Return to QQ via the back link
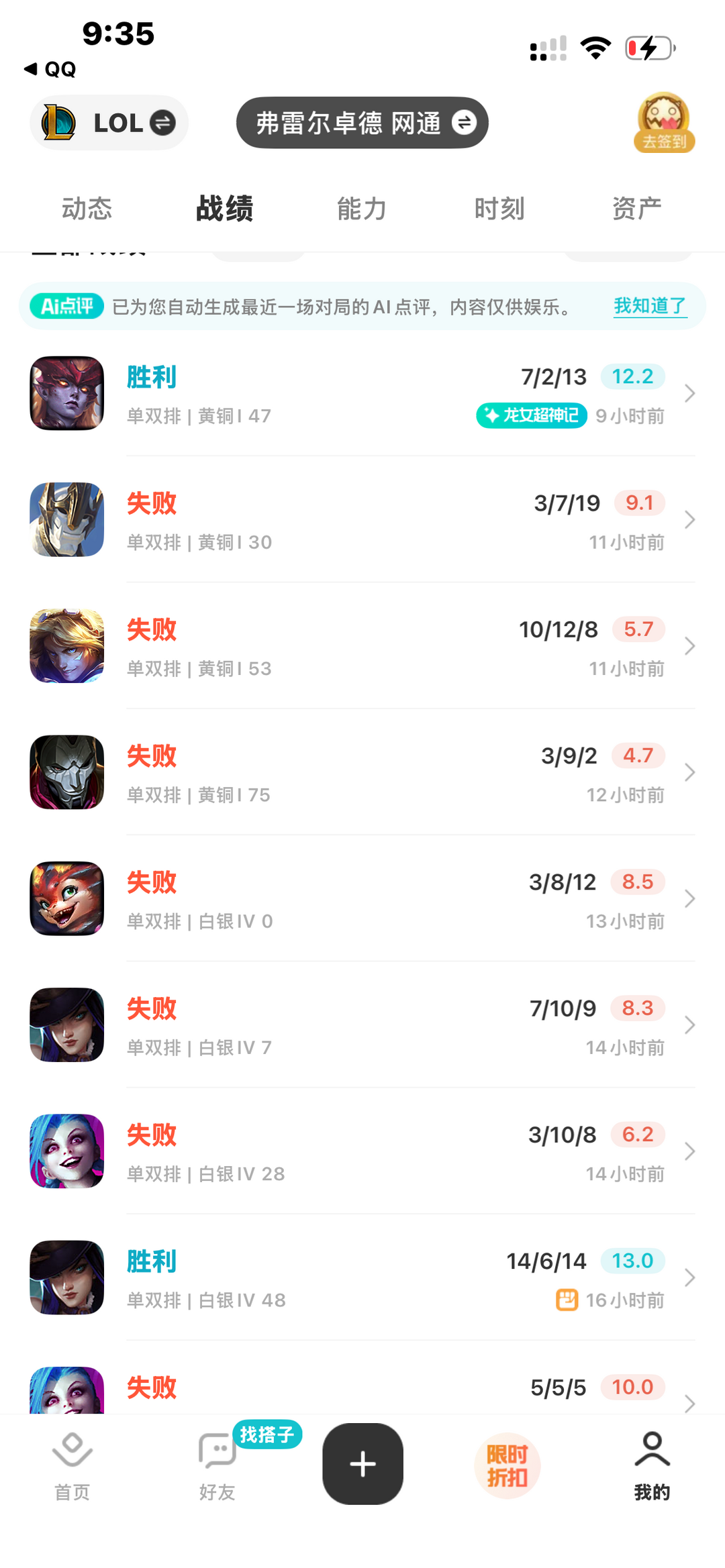Image resolution: width=725 pixels, height=1568 pixels. [50, 69]
